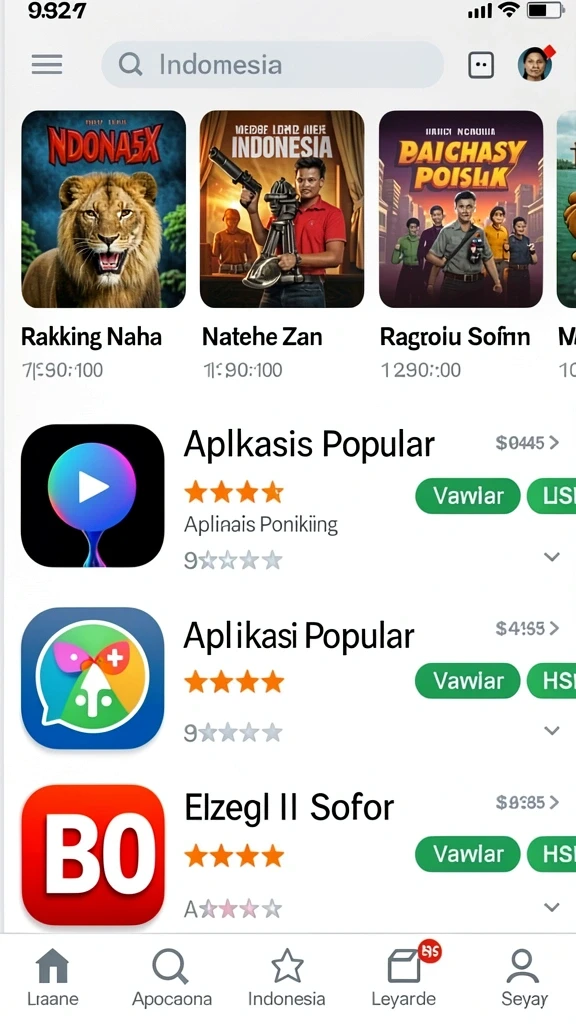Open the hamburger menu
The width and height of the screenshot is (576, 1024).
point(47,65)
